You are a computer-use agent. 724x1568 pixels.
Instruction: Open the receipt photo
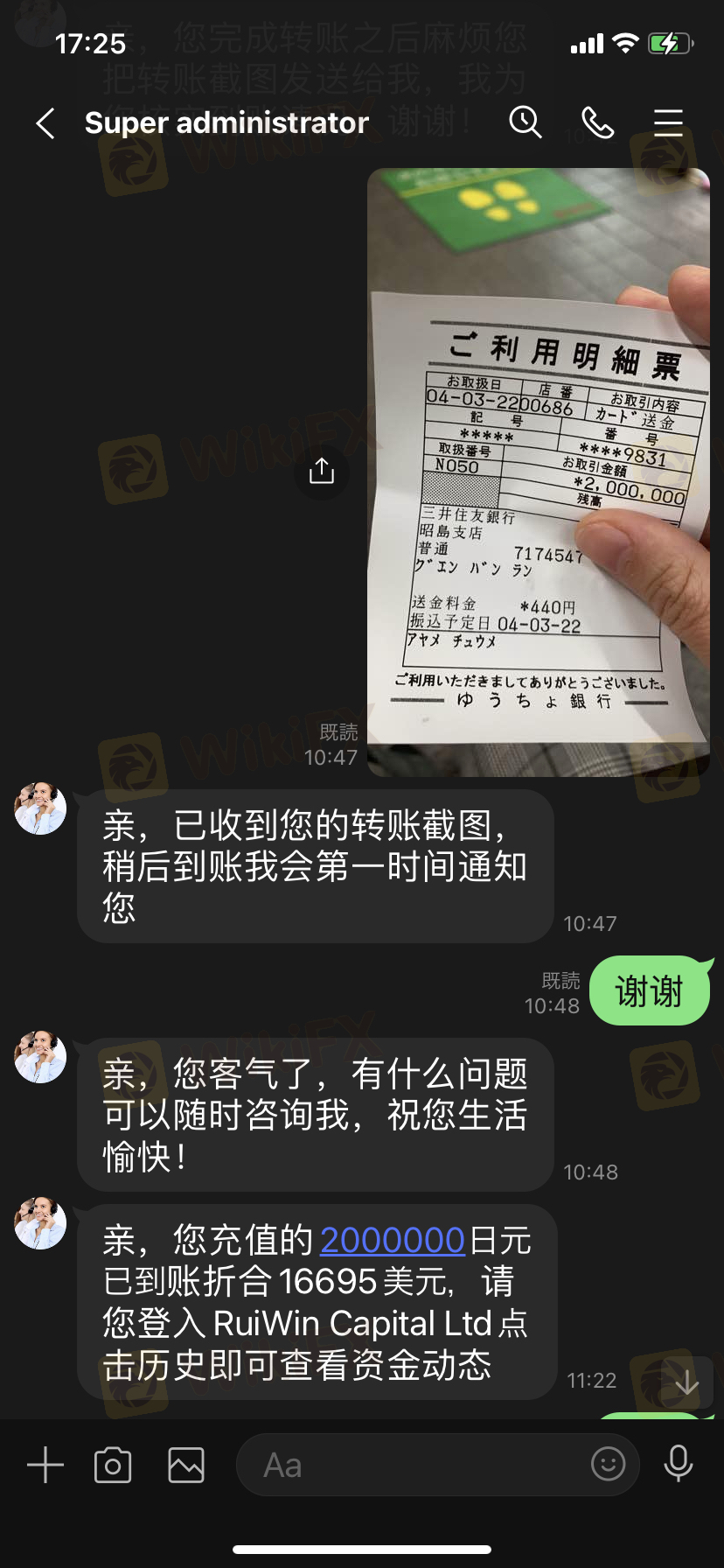click(x=538, y=472)
